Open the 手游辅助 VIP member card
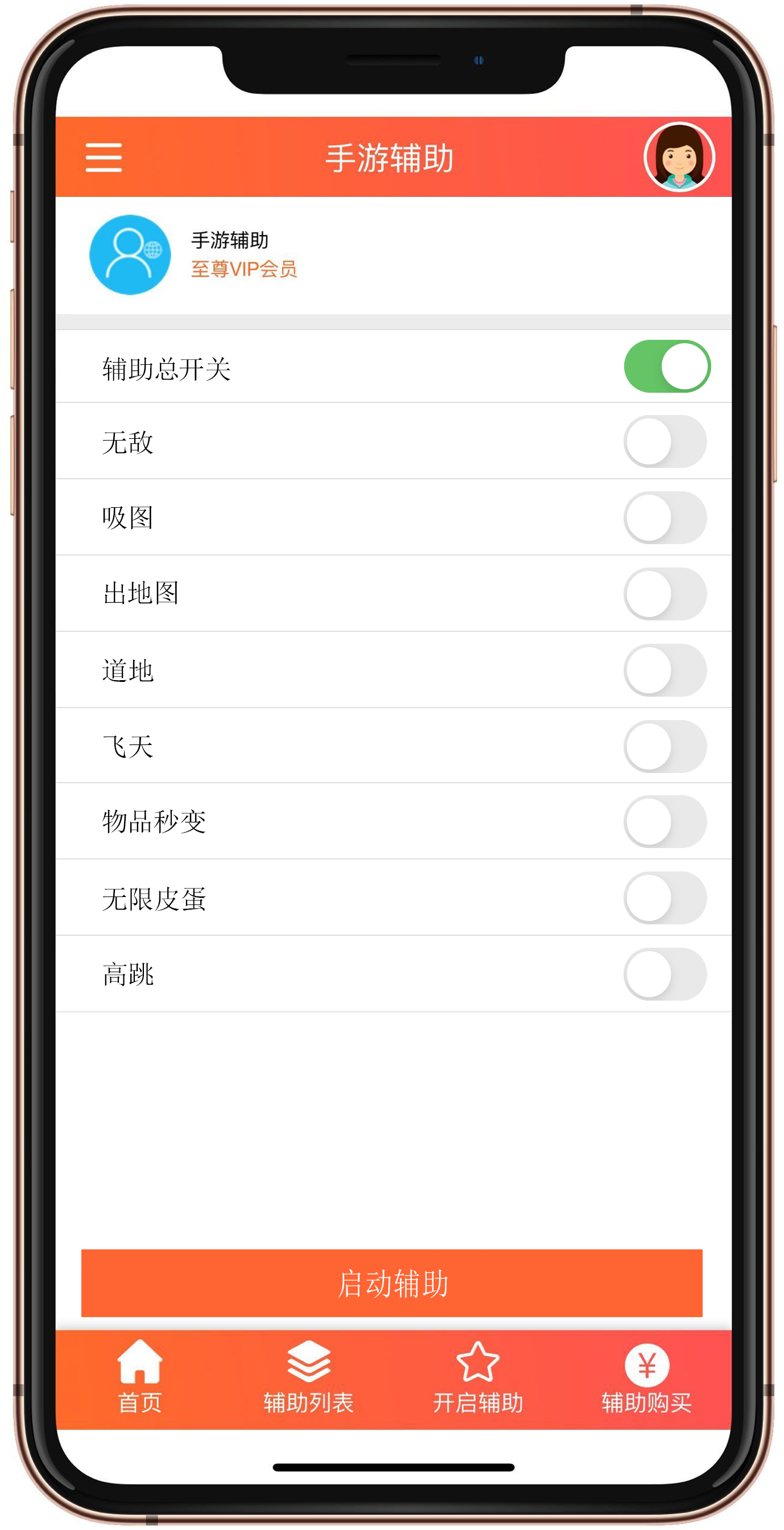Image resolution: width=784 pixels, height=1530 pixels. point(393,255)
